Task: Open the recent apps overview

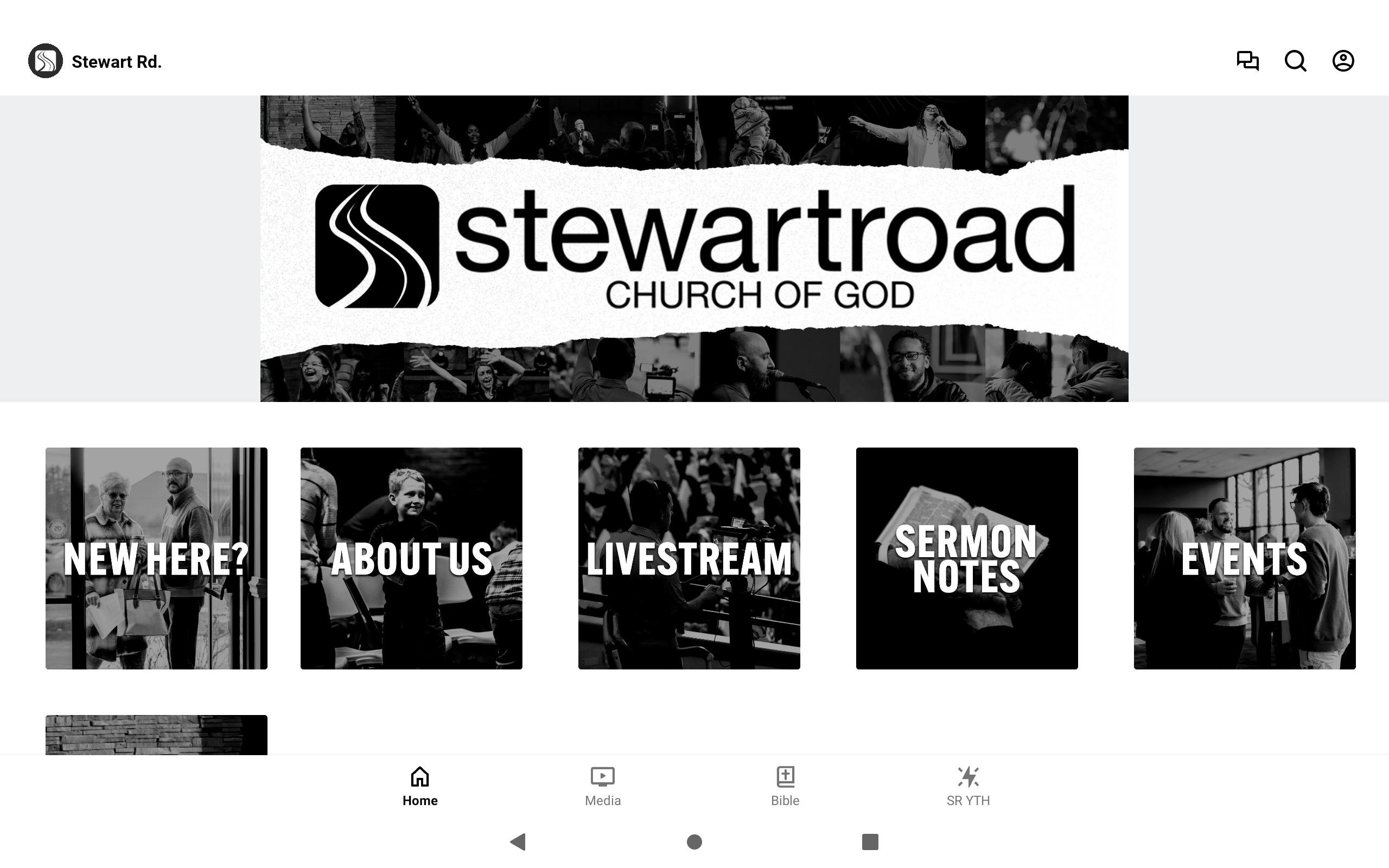Action: click(x=870, y=841)
